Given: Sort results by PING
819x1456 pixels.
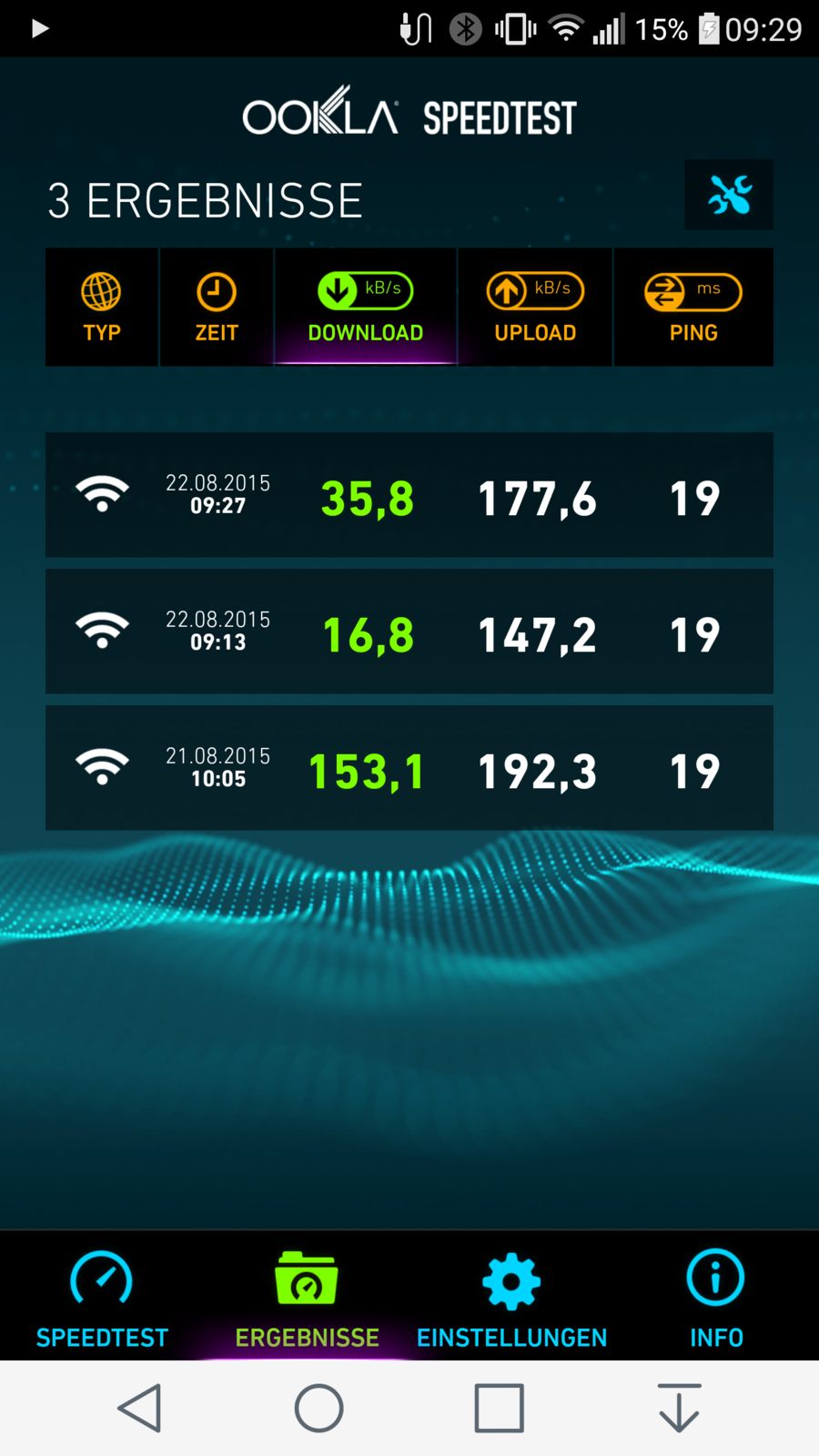Looking at the screenshot, I should [x=693, y=308].
